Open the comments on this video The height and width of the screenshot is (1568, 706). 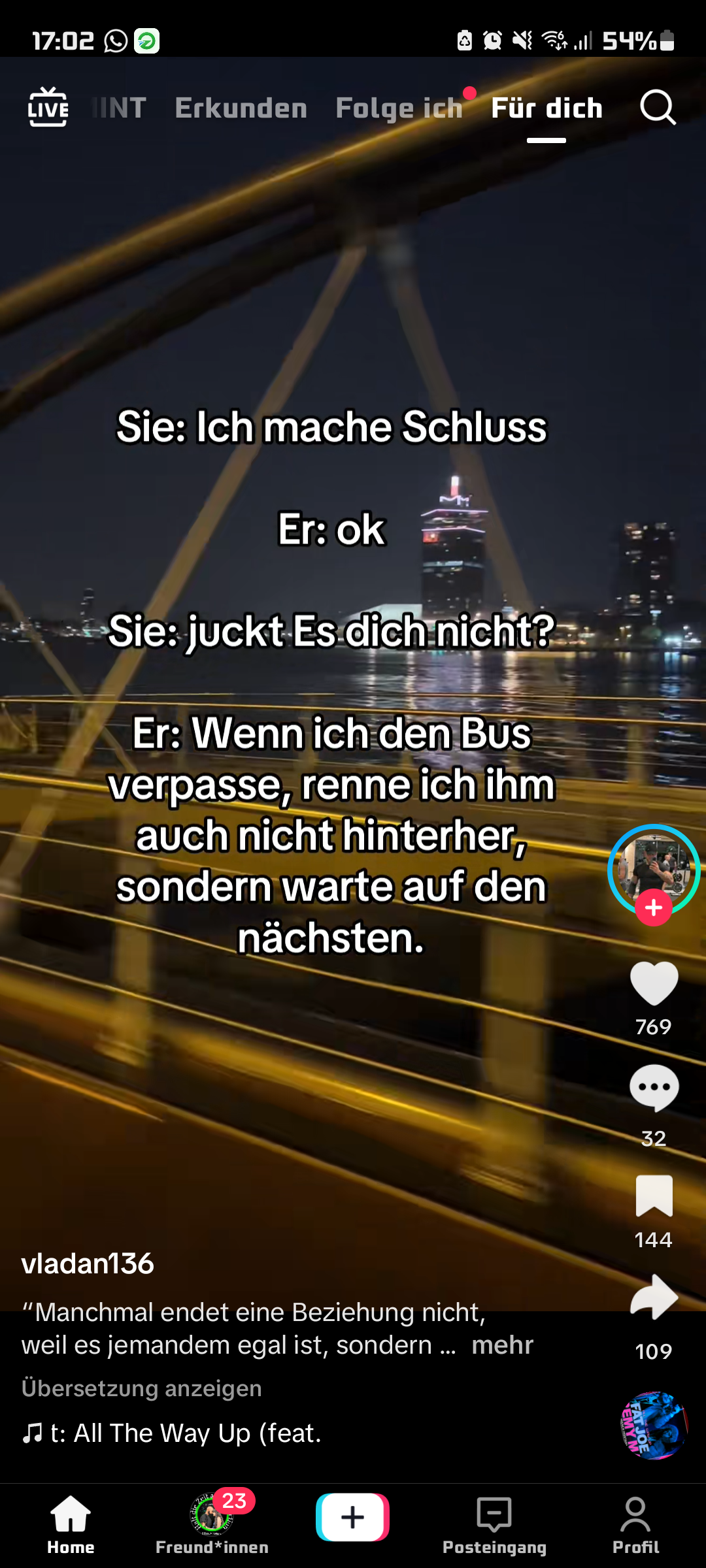click(x=653, y=1088)
